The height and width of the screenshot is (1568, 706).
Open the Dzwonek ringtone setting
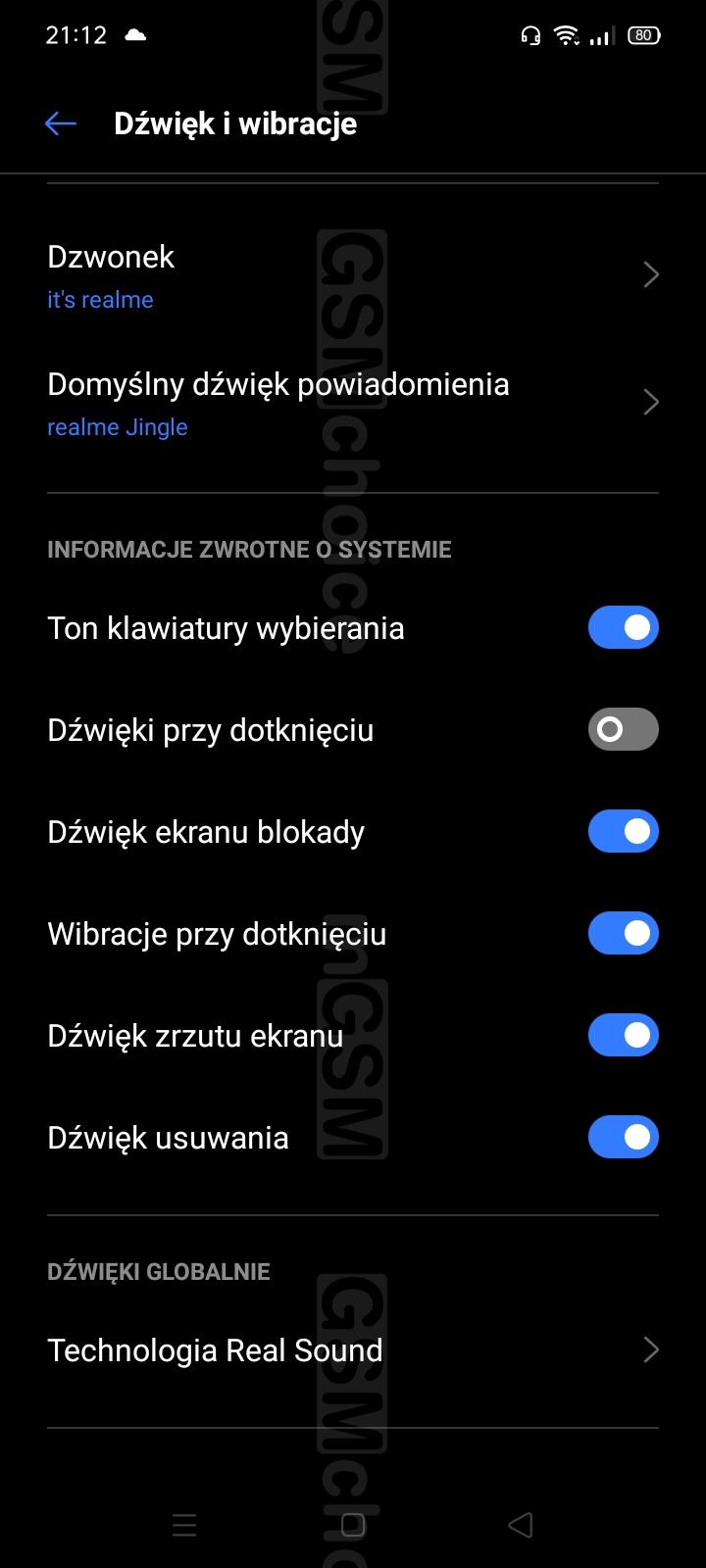pos(353,275)
